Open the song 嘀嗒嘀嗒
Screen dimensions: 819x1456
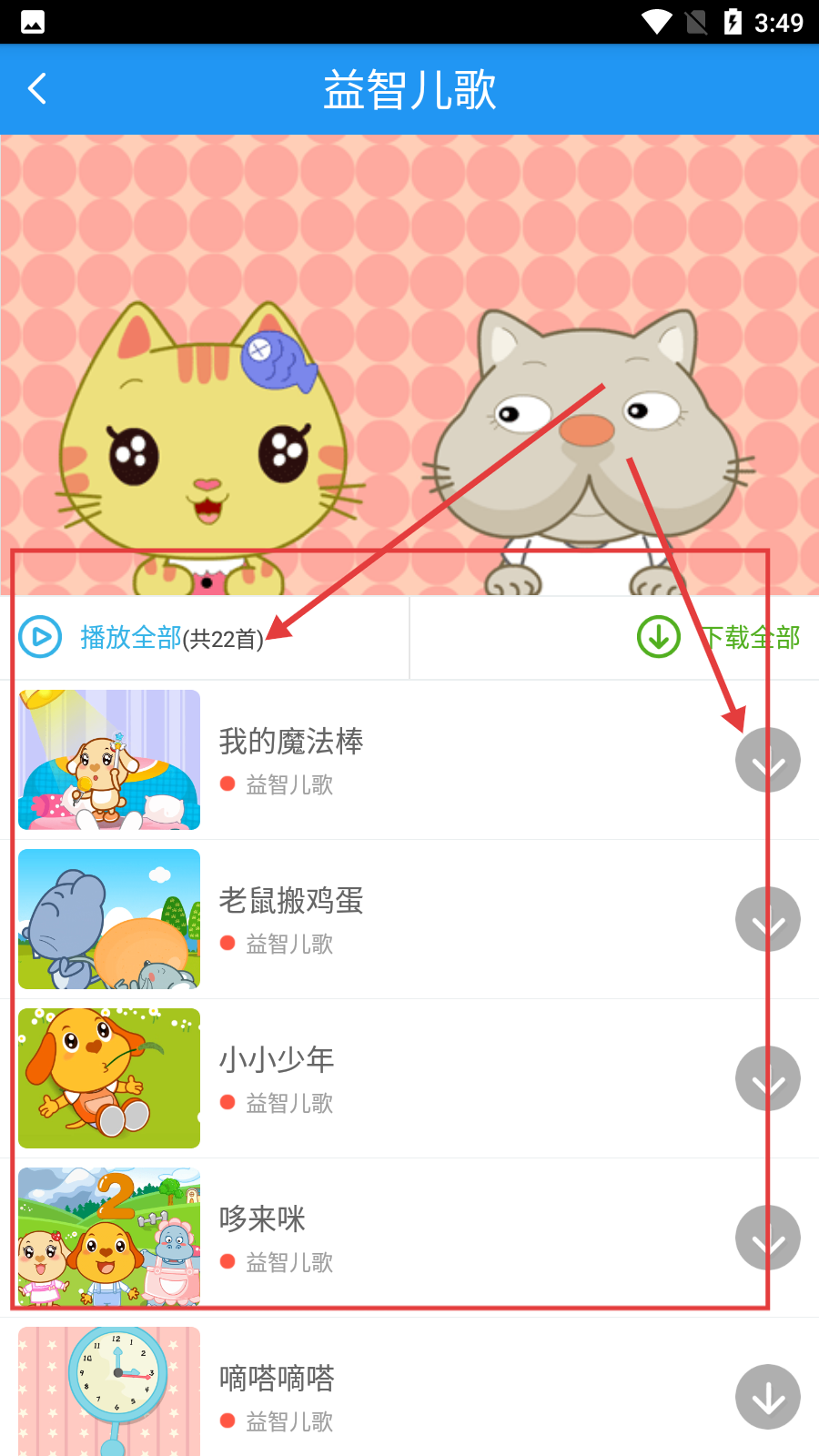point(278,1379)
